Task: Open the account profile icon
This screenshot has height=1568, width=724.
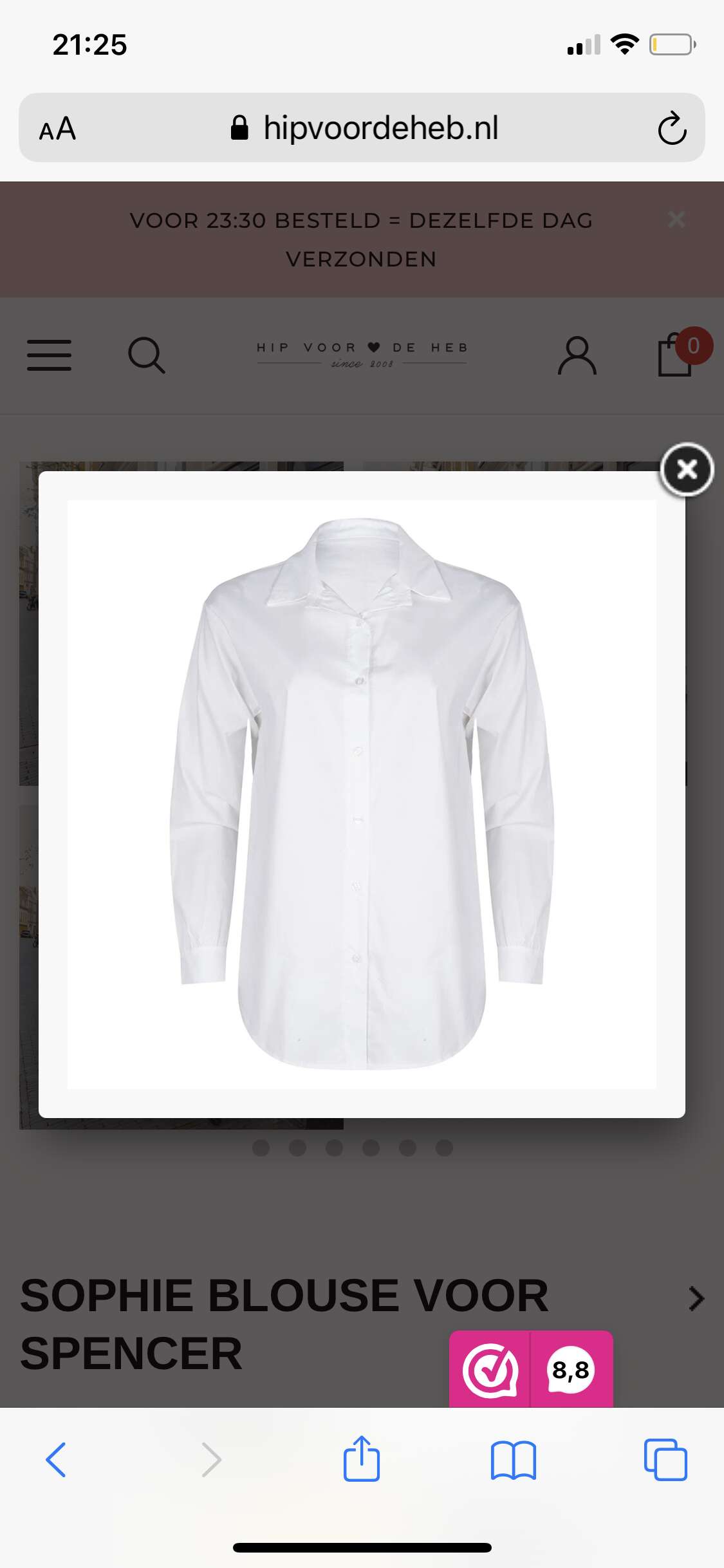Action: (577, 355)
